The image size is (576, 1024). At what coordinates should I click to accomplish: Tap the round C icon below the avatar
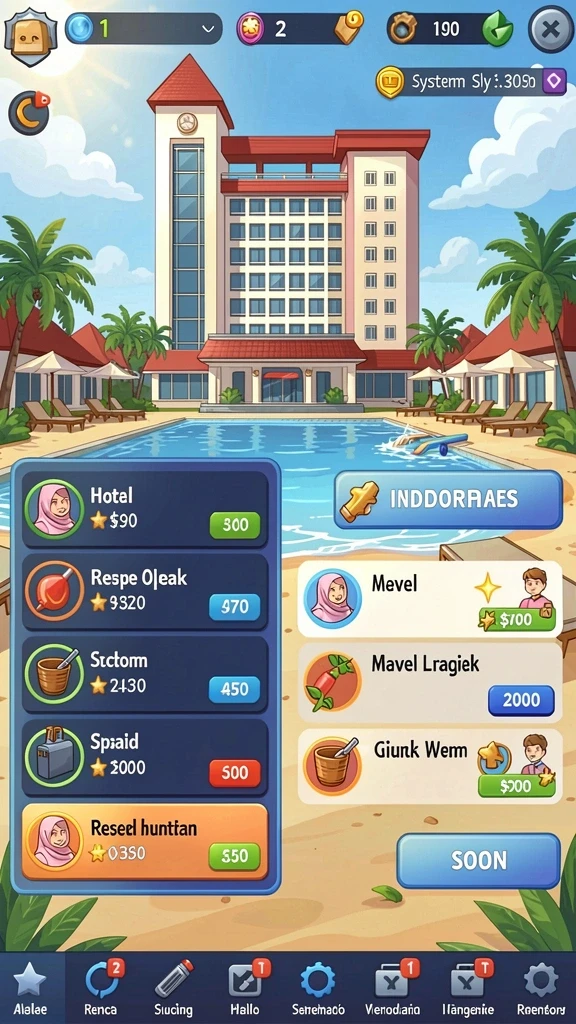[29, 113]
